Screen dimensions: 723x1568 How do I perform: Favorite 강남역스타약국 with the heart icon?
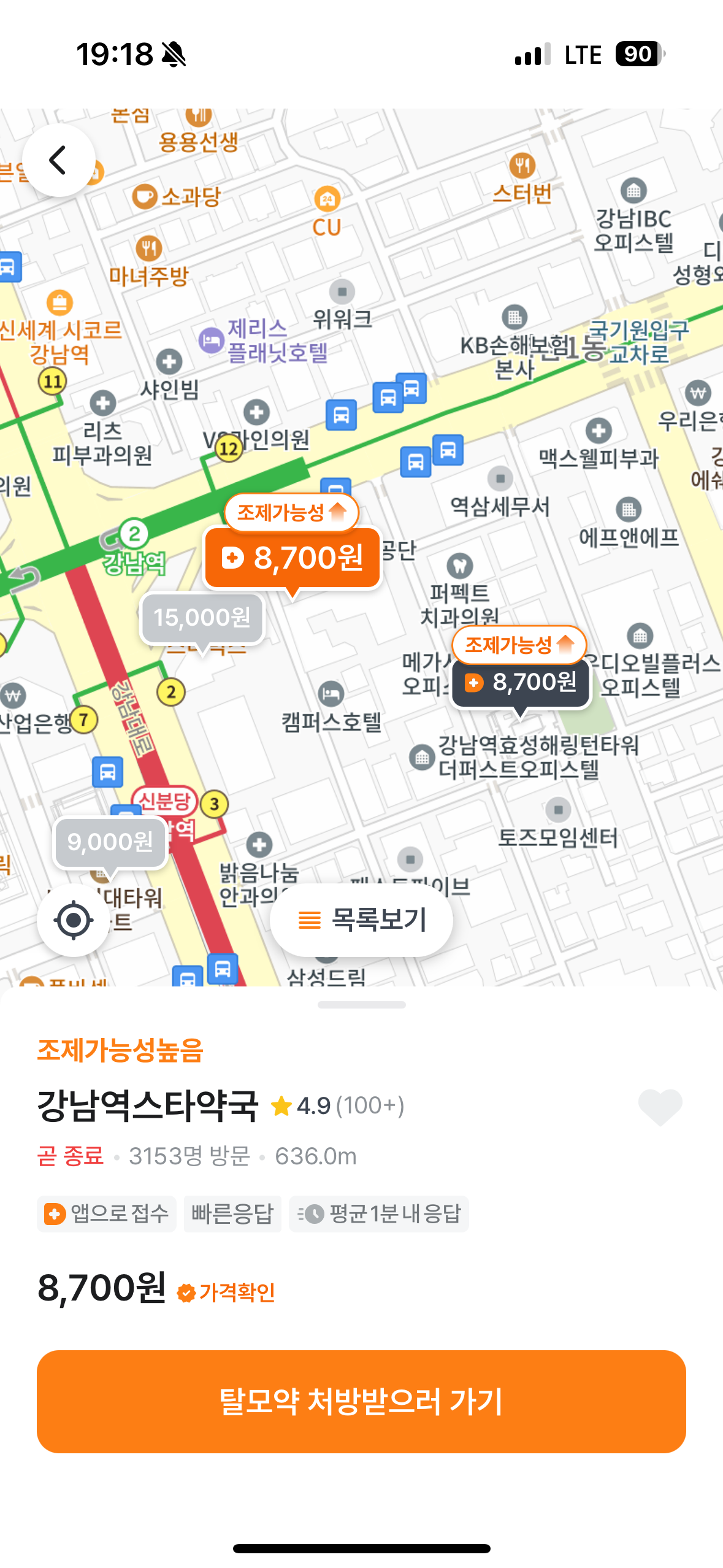660,1107
